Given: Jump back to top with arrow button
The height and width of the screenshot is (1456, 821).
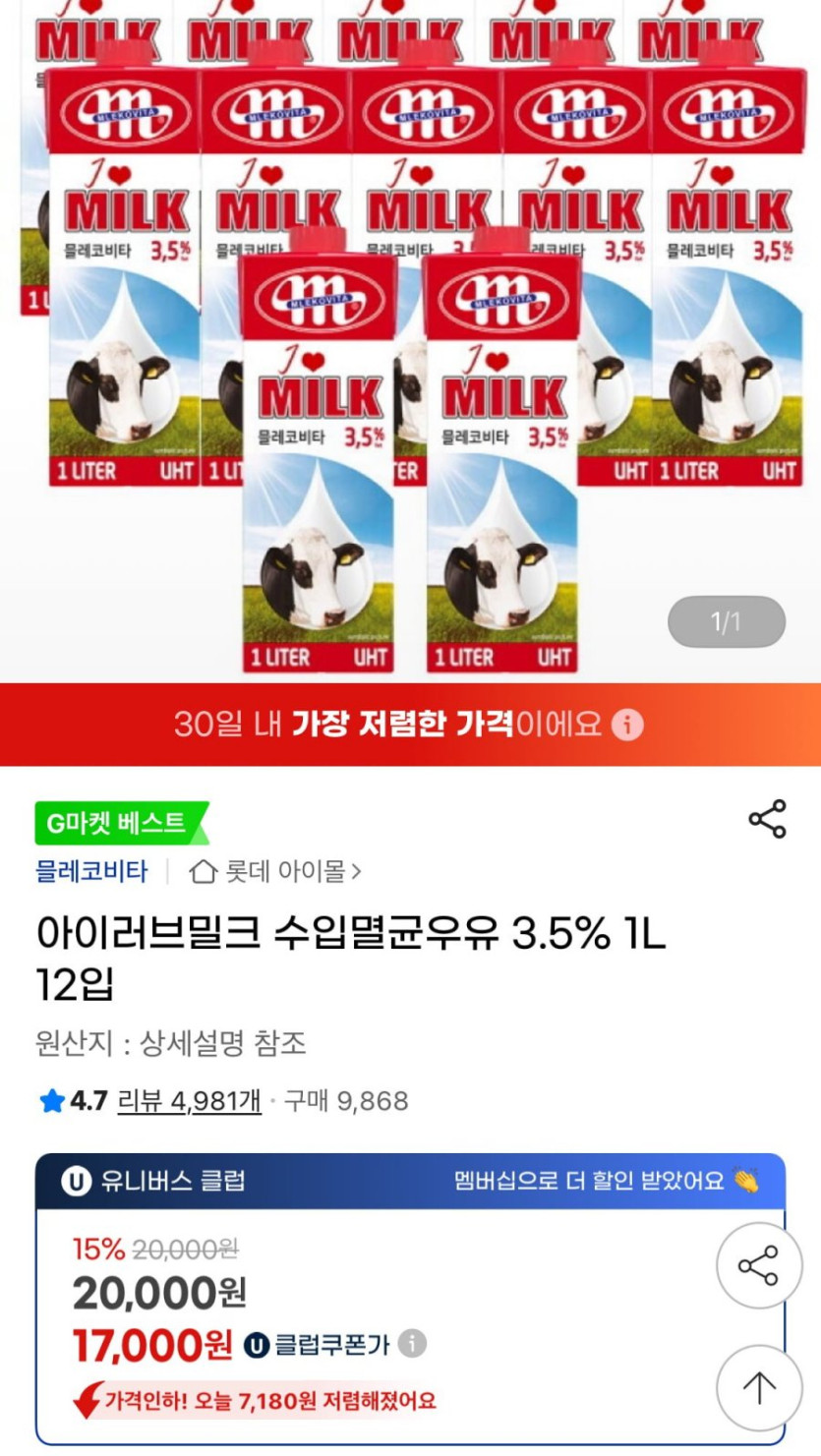Looking at the screenshot, I should [759, 1388].
